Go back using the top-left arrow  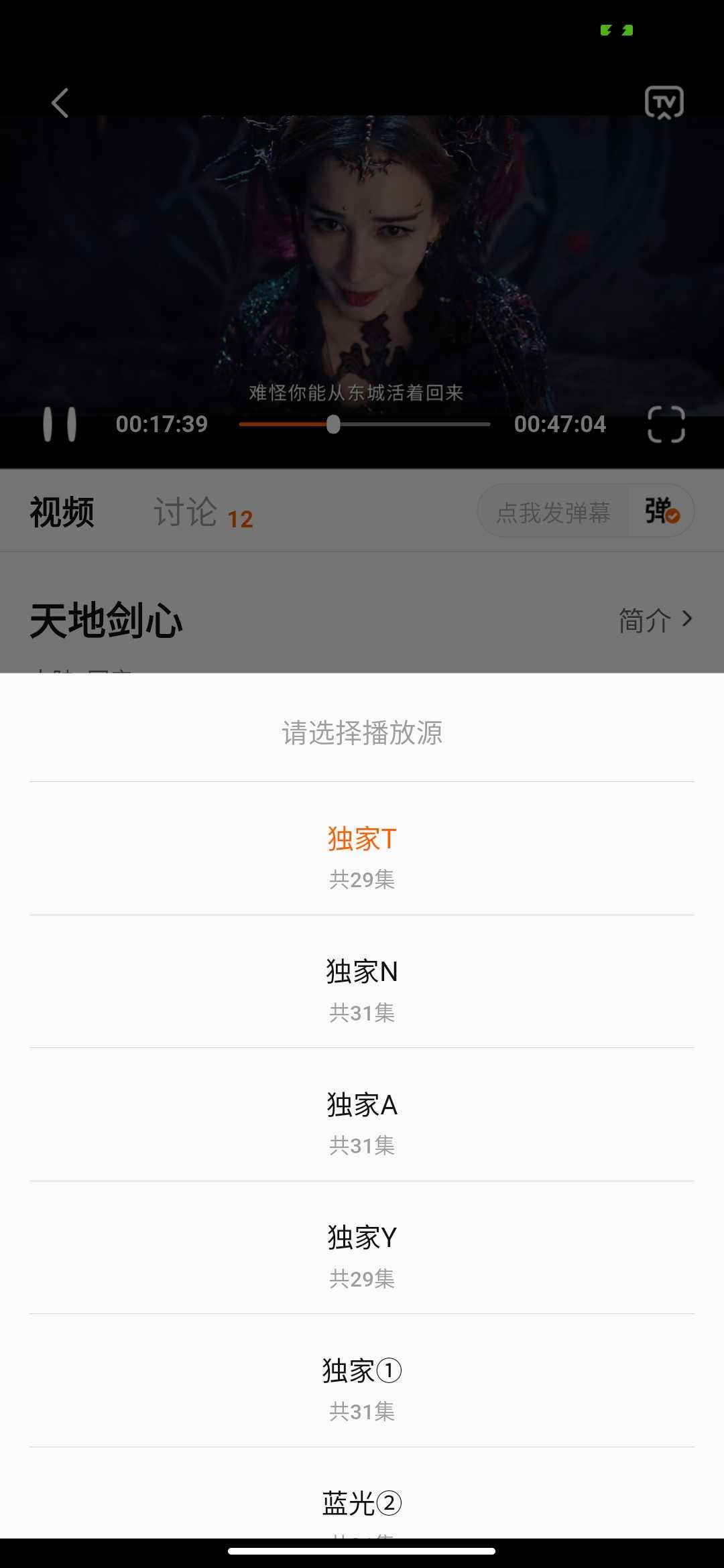(60, 103)
